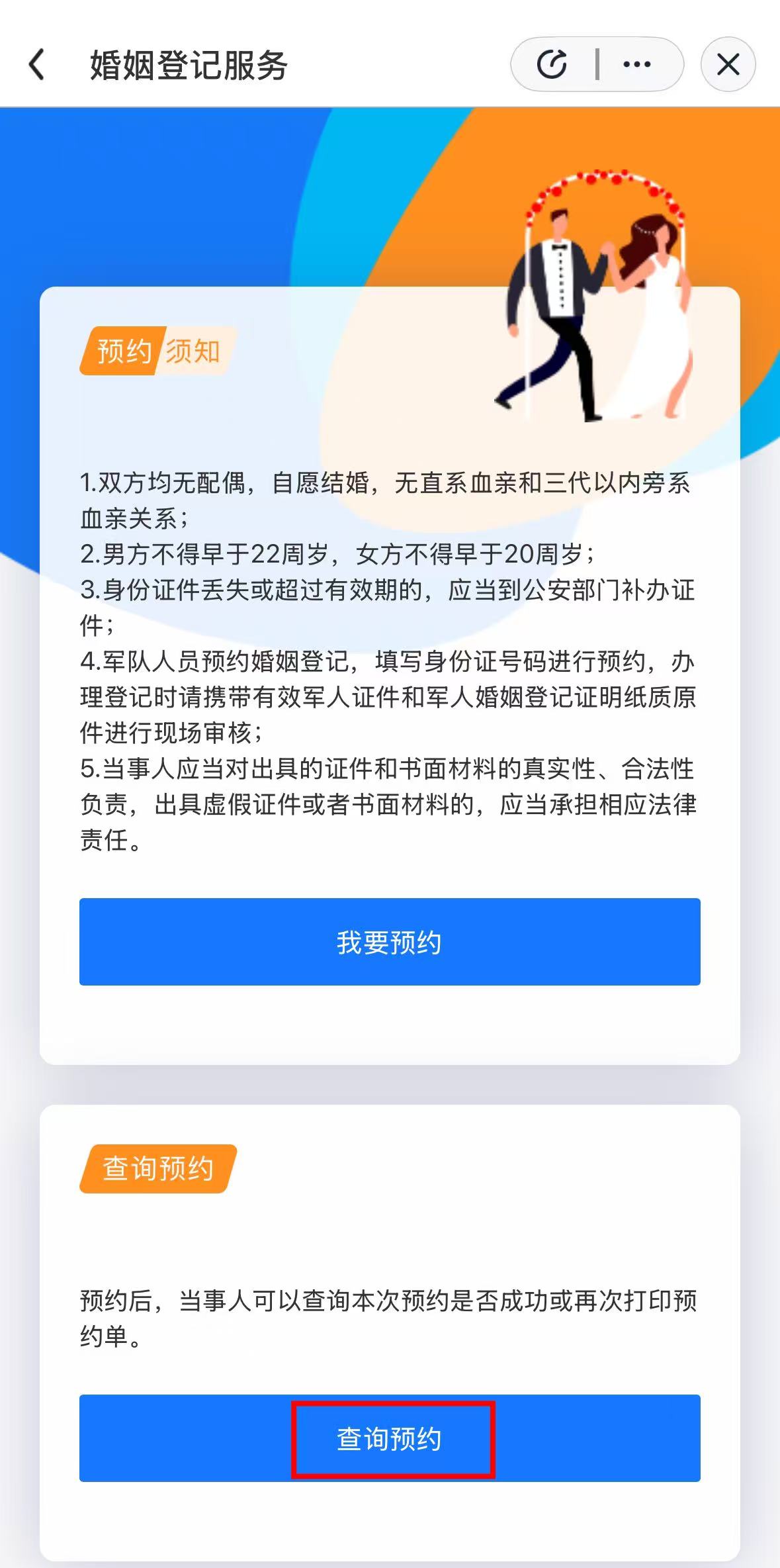The width and height of the screenshot is (780, 1568).
Task: Select the blue 查询预约 button
Action: 390,1438
